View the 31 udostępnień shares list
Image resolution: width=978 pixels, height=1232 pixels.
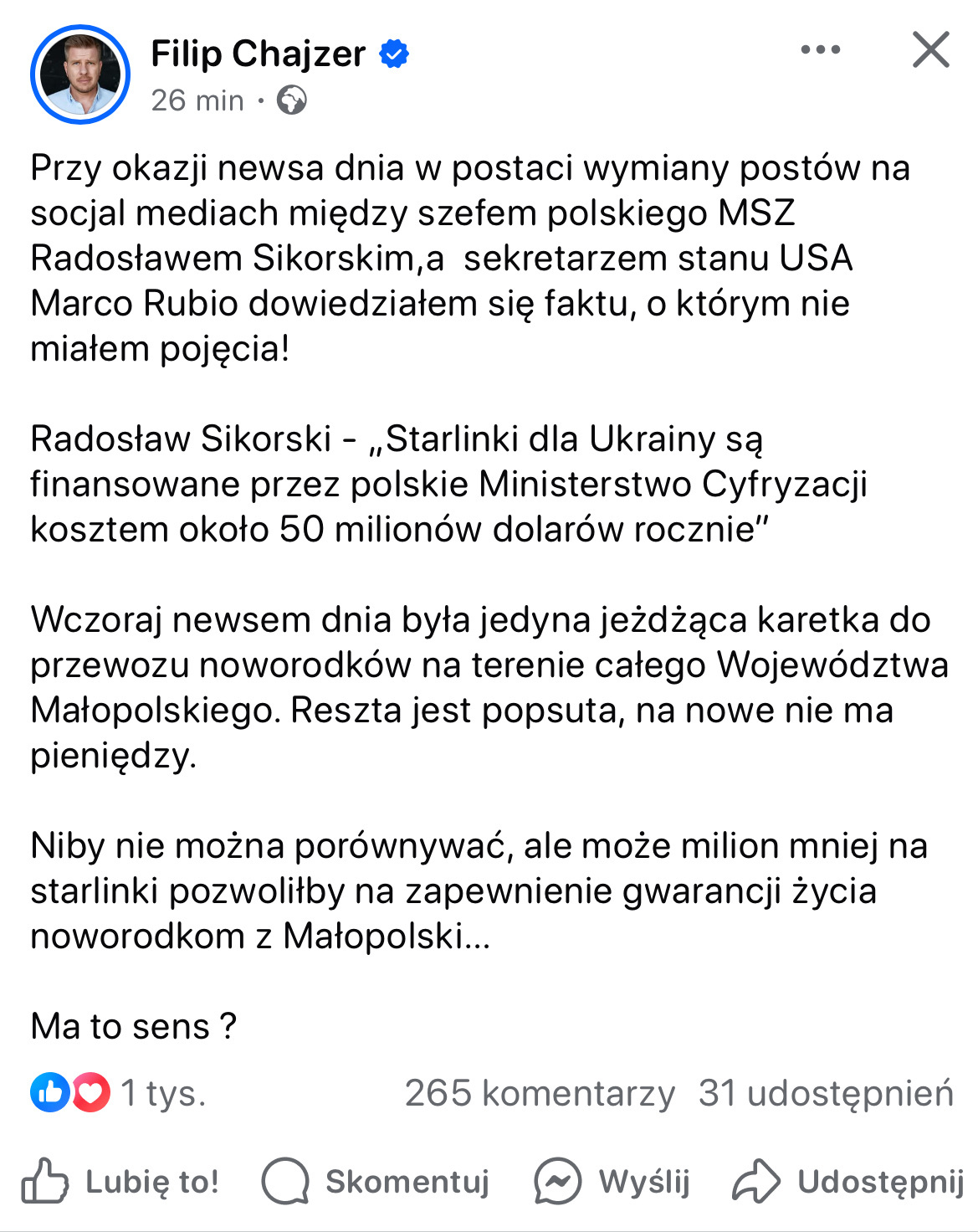coord(826,1092)
